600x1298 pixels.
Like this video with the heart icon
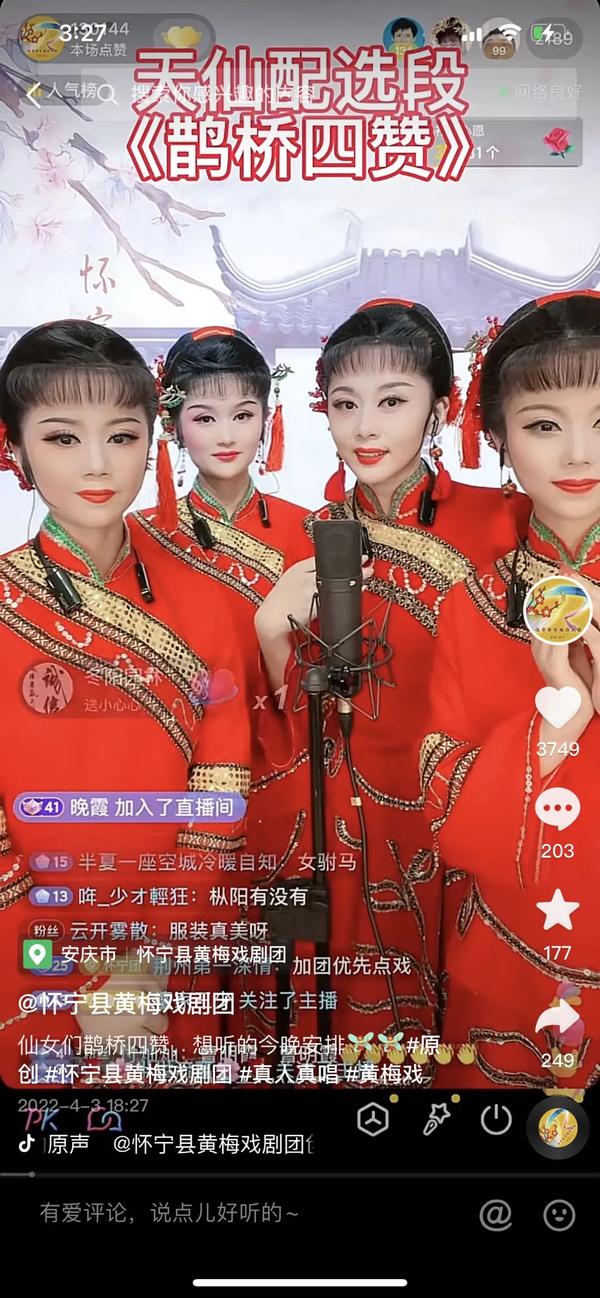point(558,707)
